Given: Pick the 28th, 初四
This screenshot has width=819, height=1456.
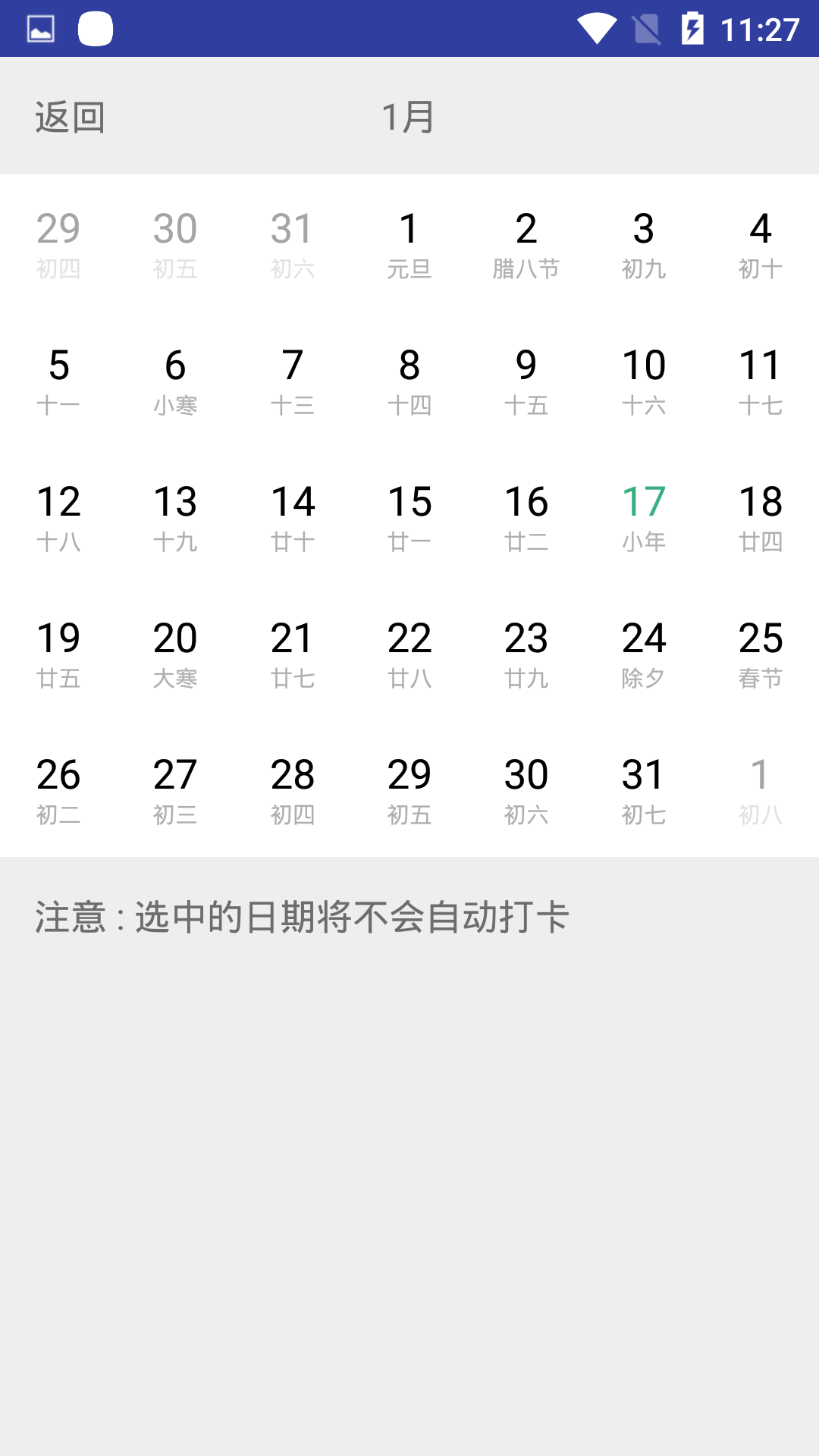Looking at the screenshot, I should coord(293,789).
